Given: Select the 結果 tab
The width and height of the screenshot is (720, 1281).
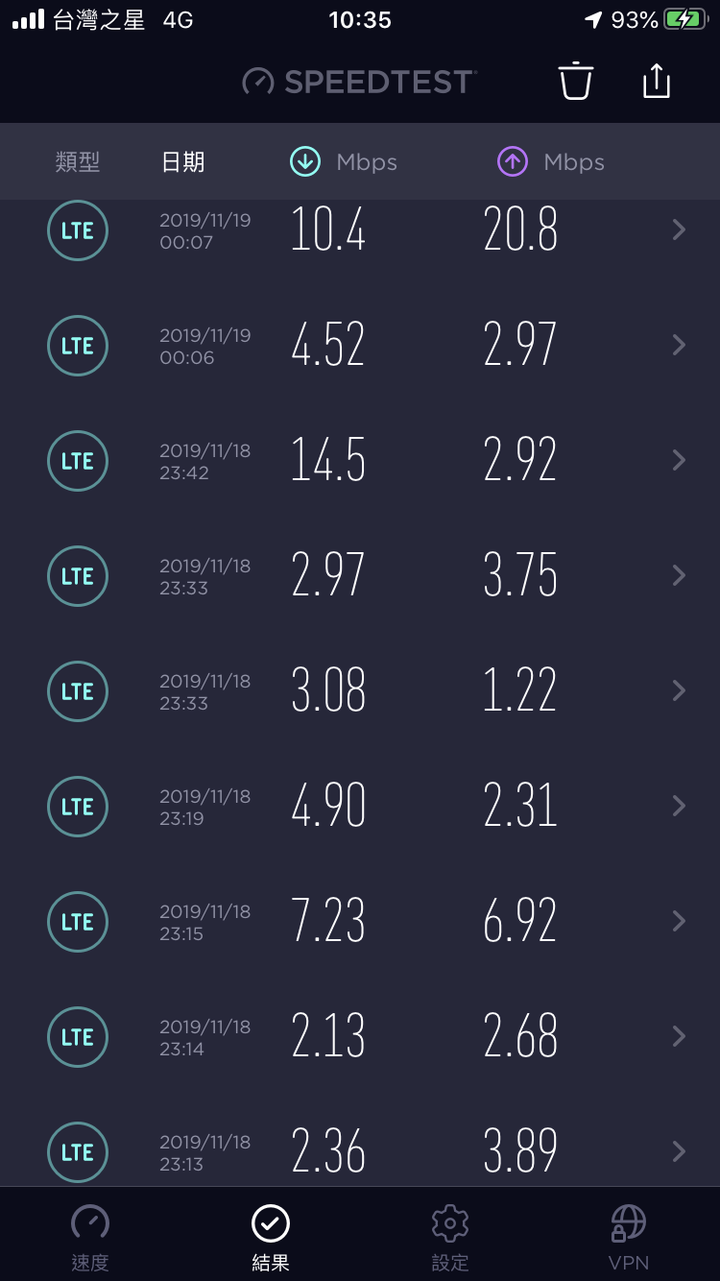Looking at the screenshot, I should tap(270, 1237).
